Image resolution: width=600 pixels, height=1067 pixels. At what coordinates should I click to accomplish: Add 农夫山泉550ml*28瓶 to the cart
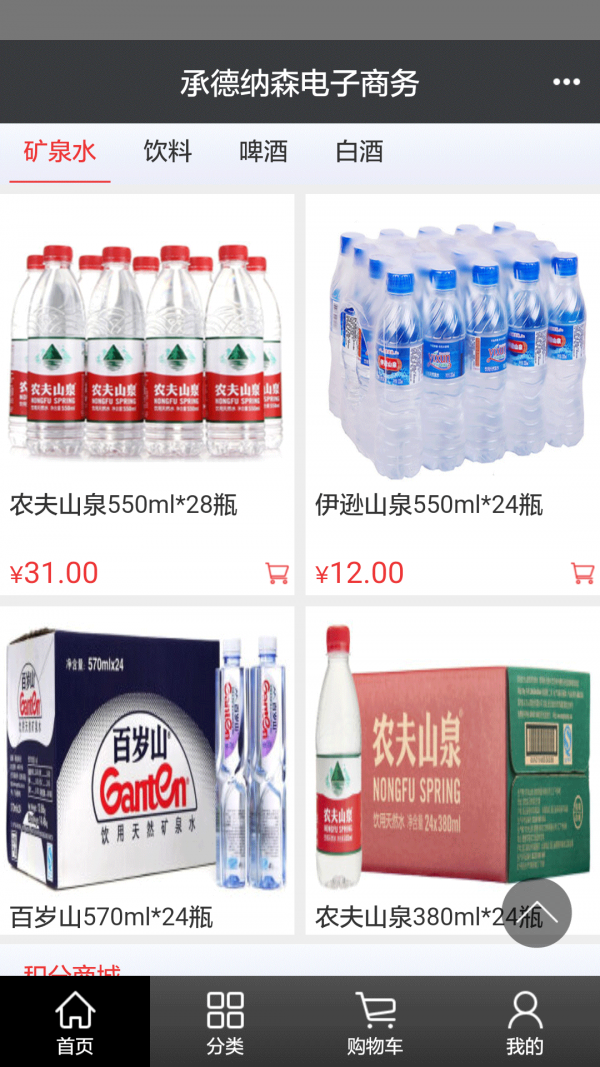[277, 573]
